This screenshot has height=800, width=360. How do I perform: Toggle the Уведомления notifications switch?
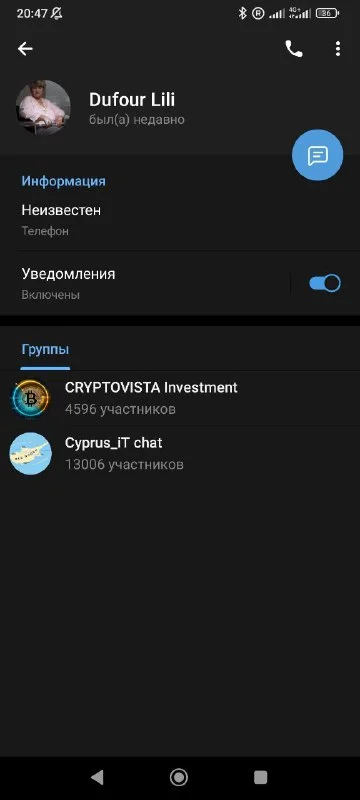click(x=325, y=283)
